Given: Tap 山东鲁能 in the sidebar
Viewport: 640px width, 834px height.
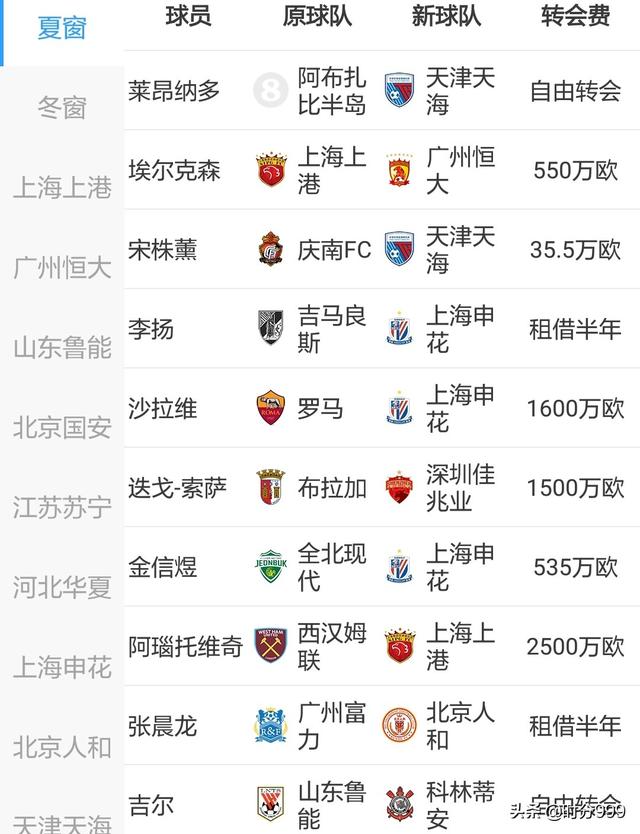Looking at the screenshot, I should pos(62,348).
